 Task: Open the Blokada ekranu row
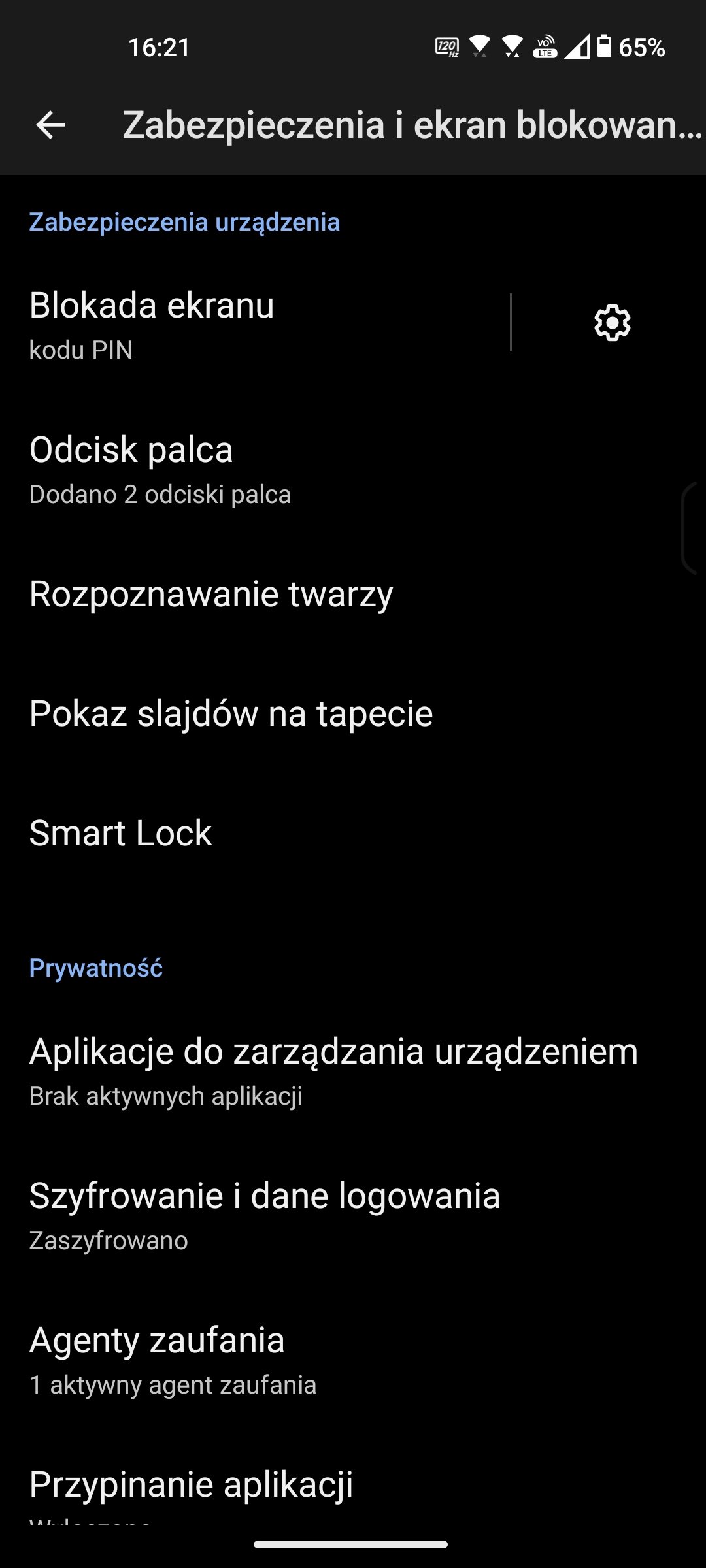[x=255, y=324]
